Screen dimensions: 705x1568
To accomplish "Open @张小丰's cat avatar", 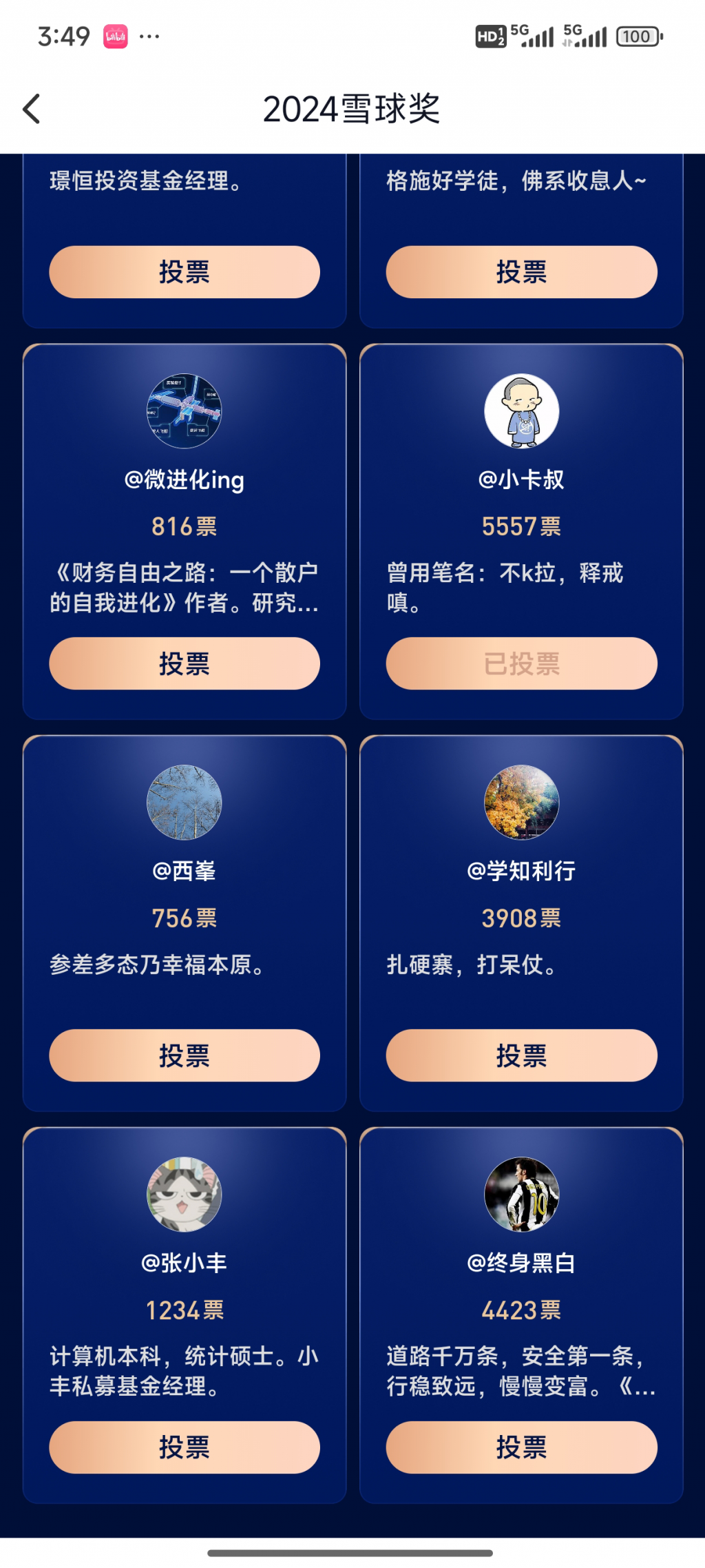I will point(185,1194).
